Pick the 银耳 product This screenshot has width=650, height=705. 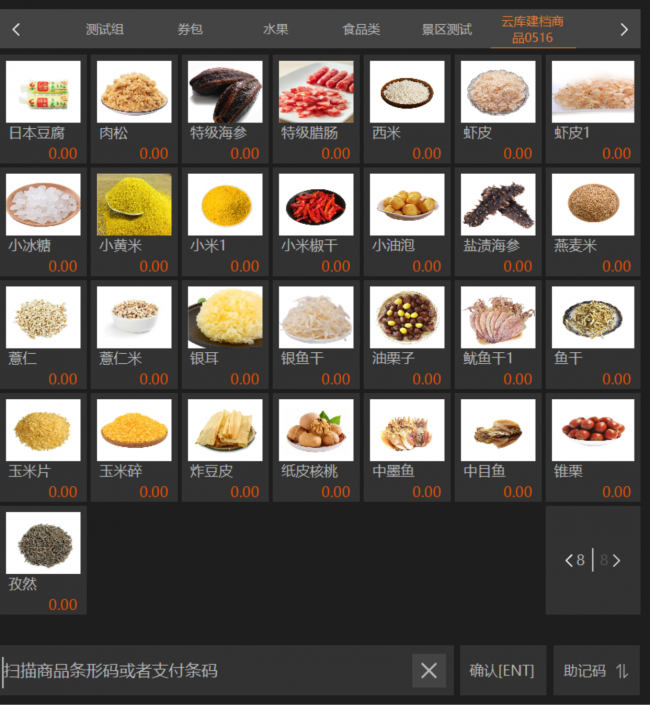(225, 335)
